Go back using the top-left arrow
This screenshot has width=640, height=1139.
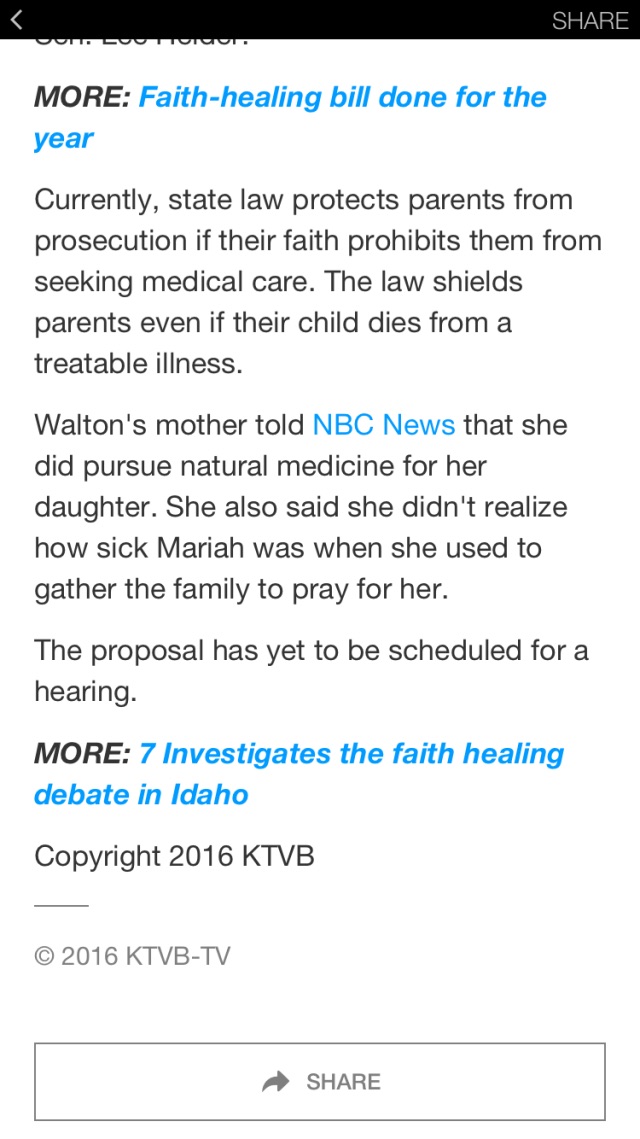(17, 20)
